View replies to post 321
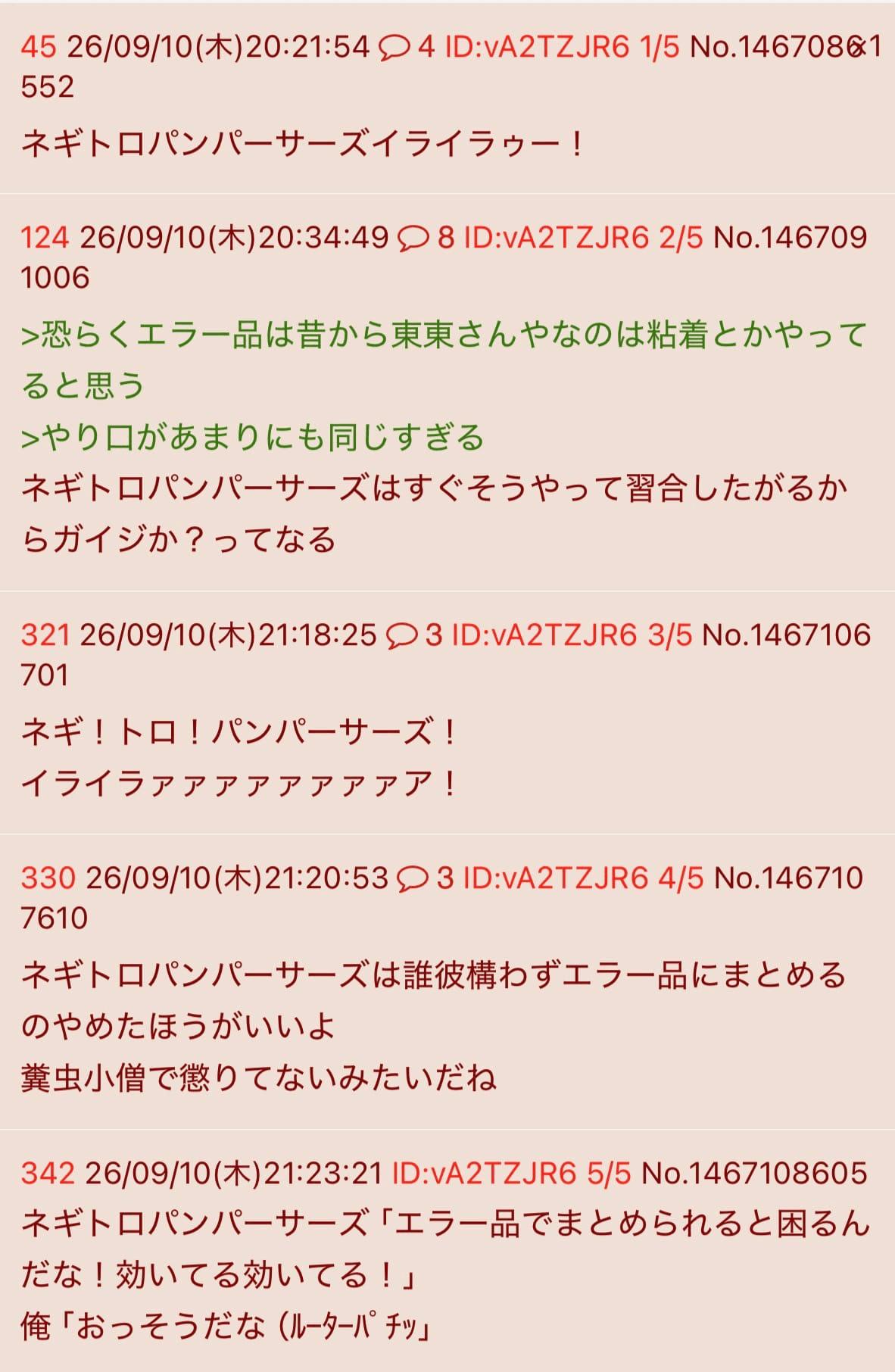The image size is (895, 1372). pos(414,635)
